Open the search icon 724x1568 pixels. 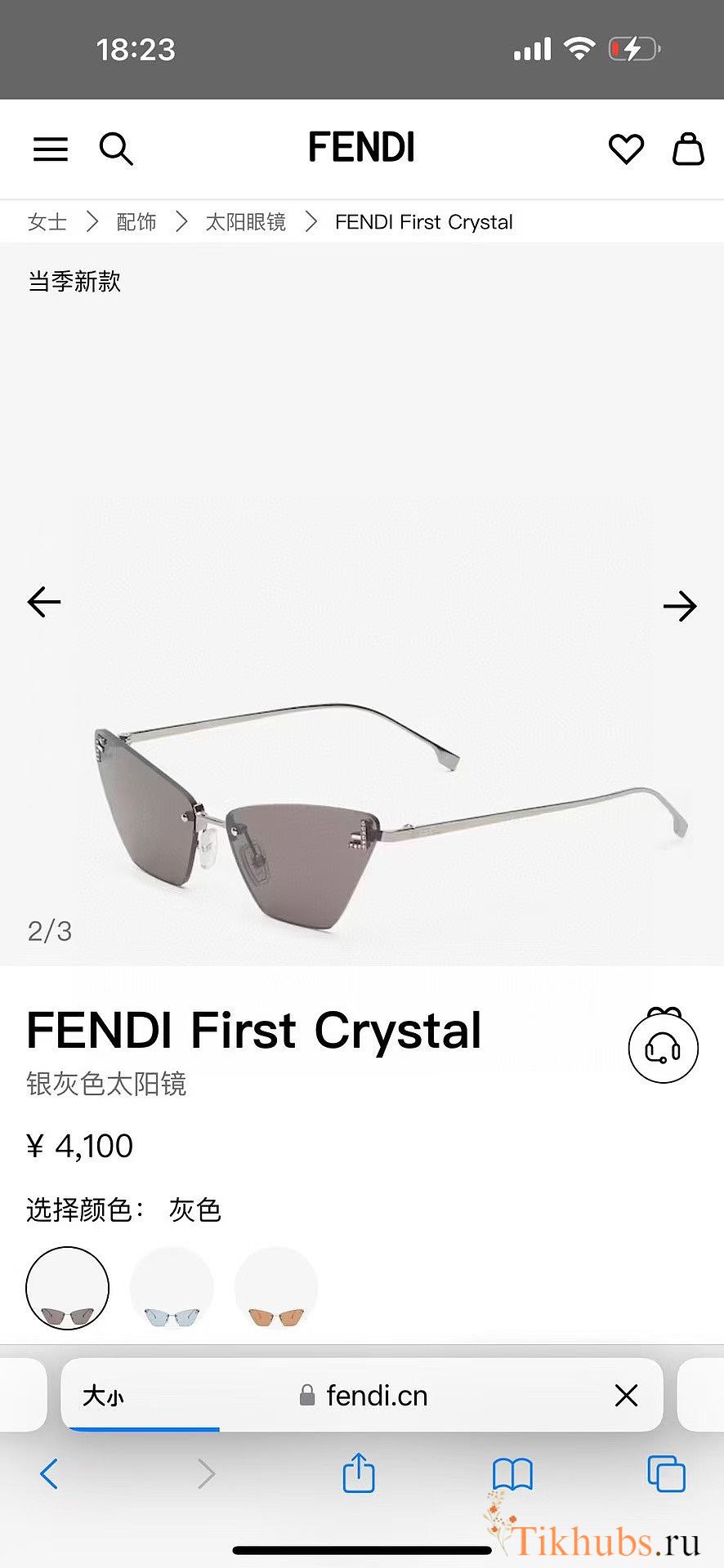point(115,149)
